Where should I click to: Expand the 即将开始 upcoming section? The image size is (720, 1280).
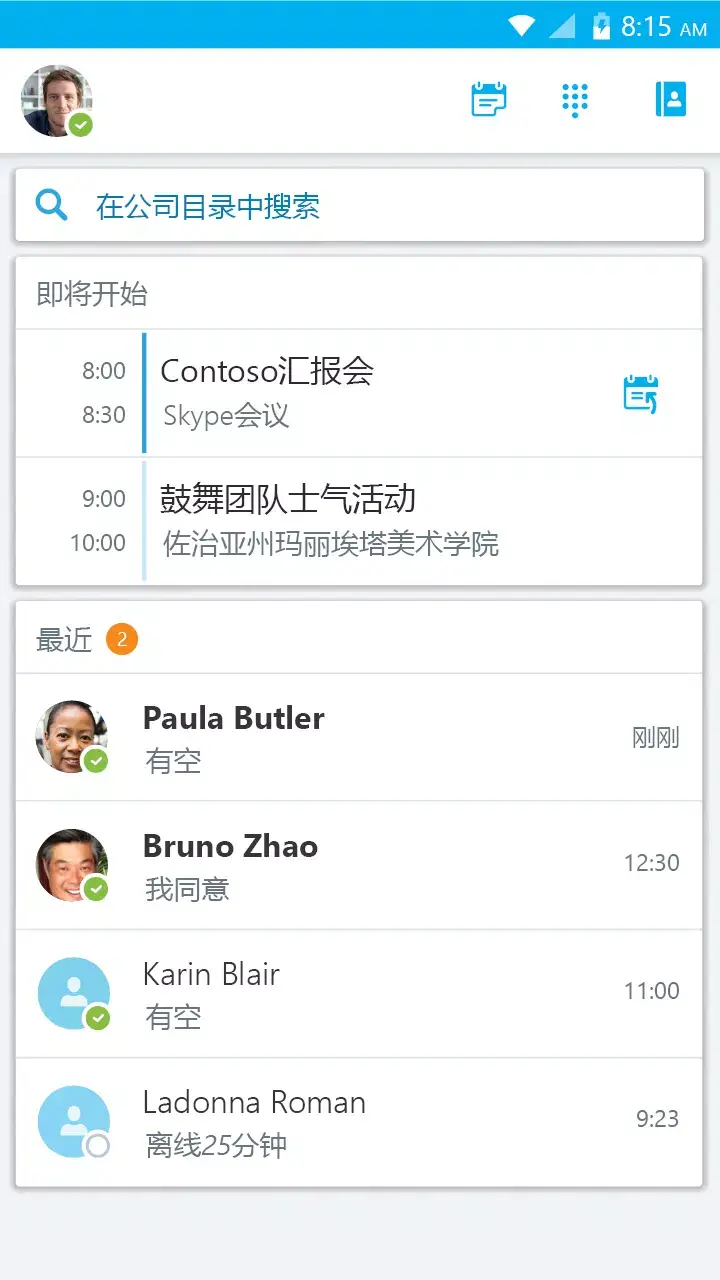[x=89, y=293]
